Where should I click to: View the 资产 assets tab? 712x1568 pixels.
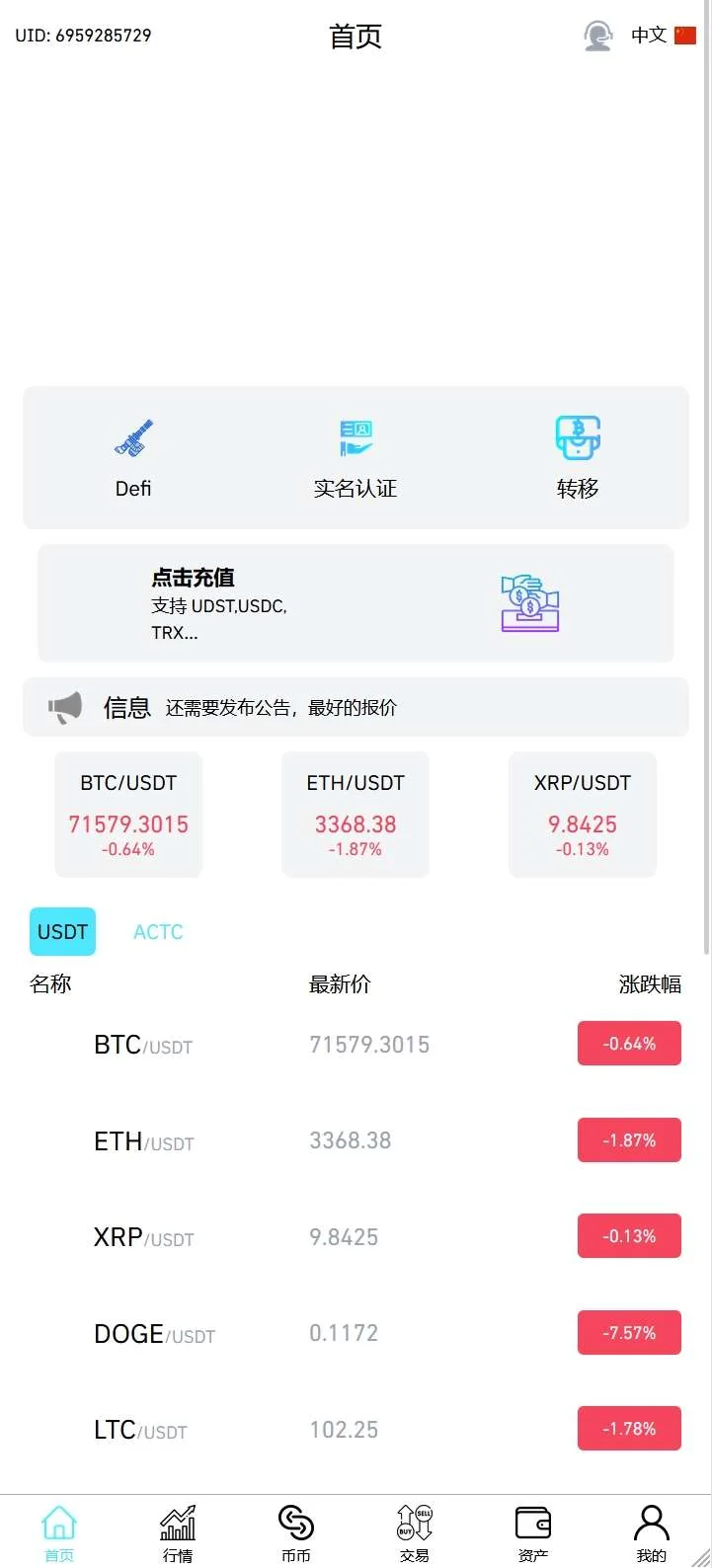click(x=533, y=1533)
